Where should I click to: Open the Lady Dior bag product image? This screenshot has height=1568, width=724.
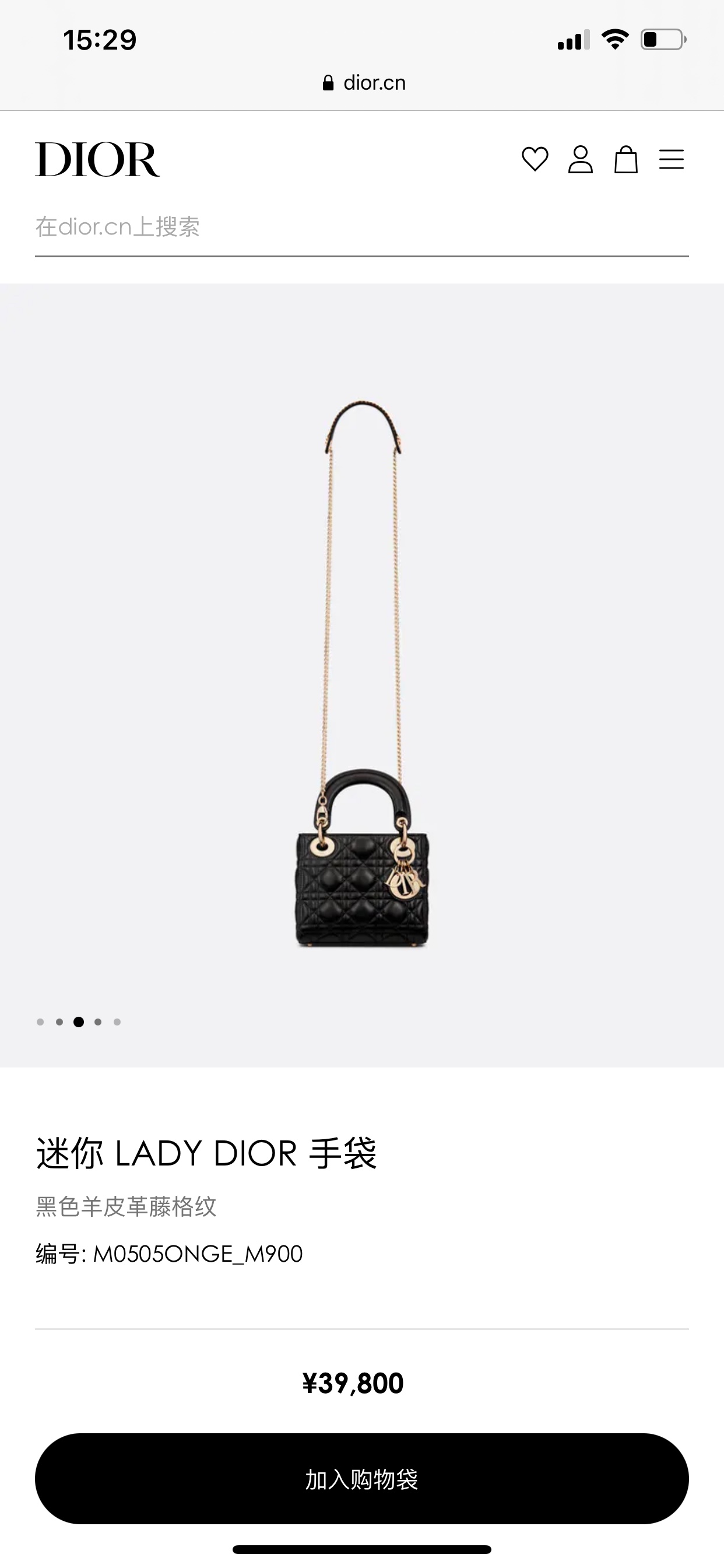(x=362, y=674)
